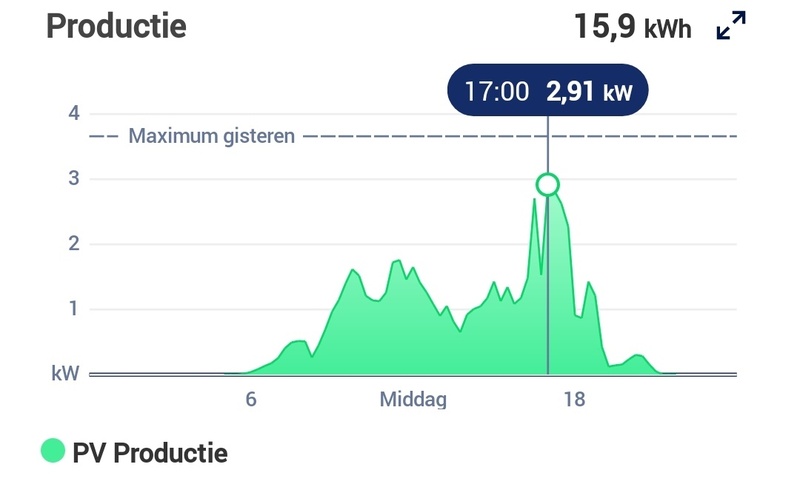Tap the 17:00 data point marker
800x487 pixels.
tap(547, 184)
